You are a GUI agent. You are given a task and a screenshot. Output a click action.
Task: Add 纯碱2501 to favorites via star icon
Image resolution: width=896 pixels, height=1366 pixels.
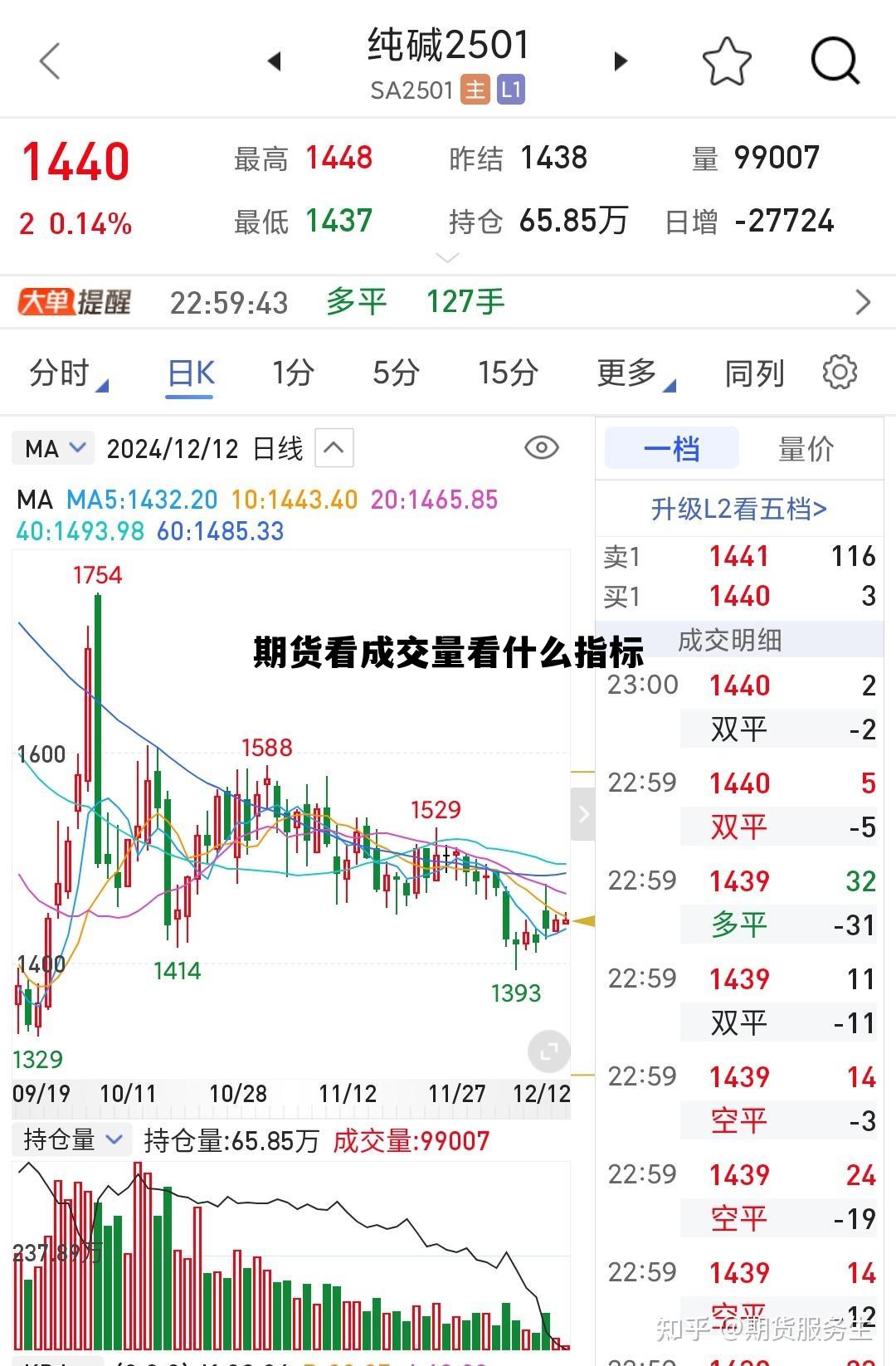726,60
